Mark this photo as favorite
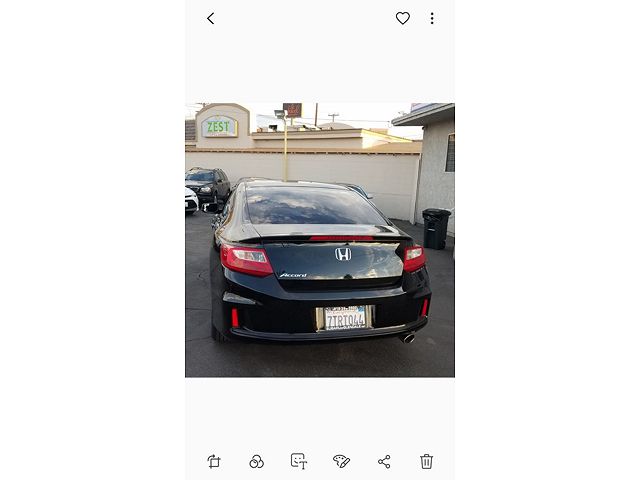 point(402,18)
